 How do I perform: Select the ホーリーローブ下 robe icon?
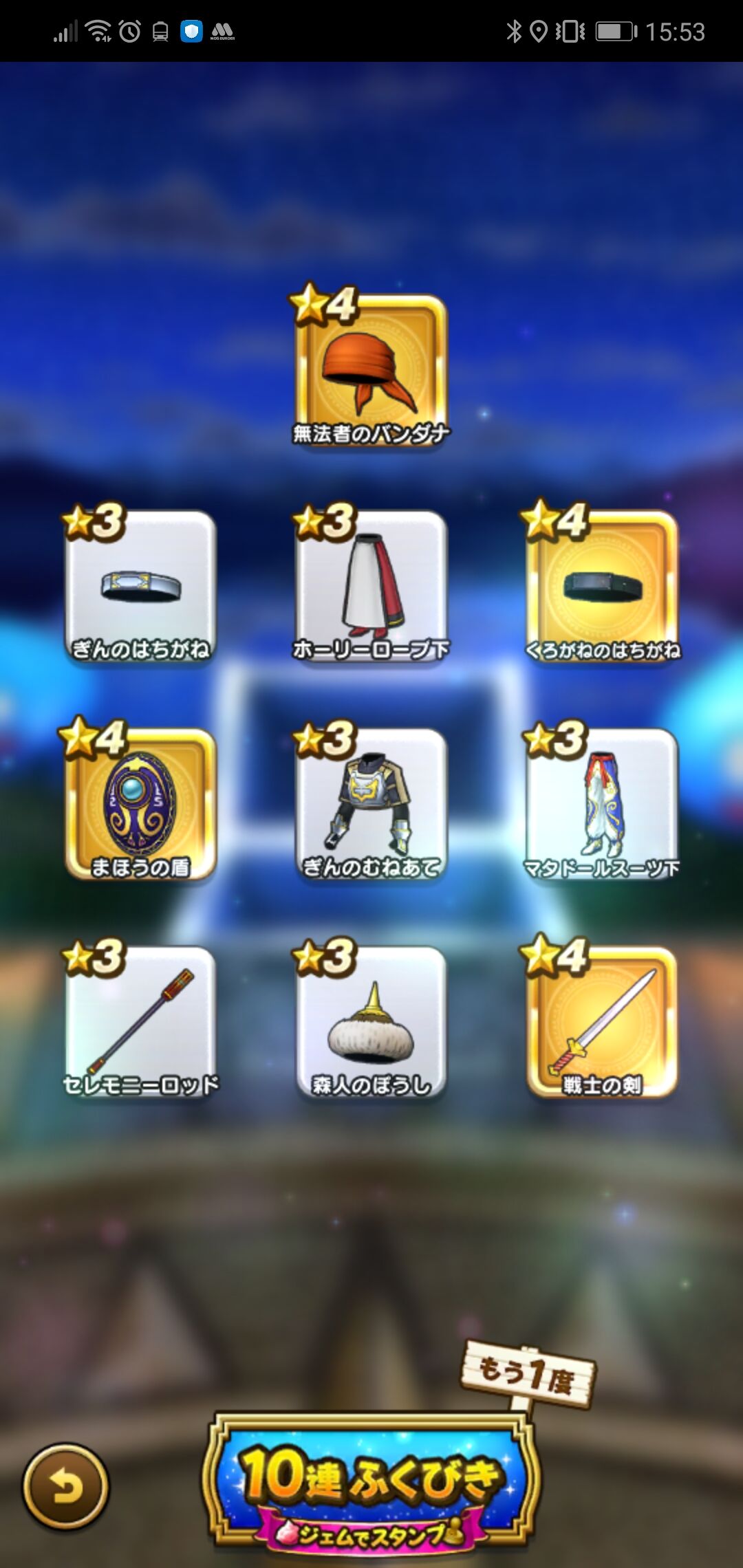click(371, 585)
